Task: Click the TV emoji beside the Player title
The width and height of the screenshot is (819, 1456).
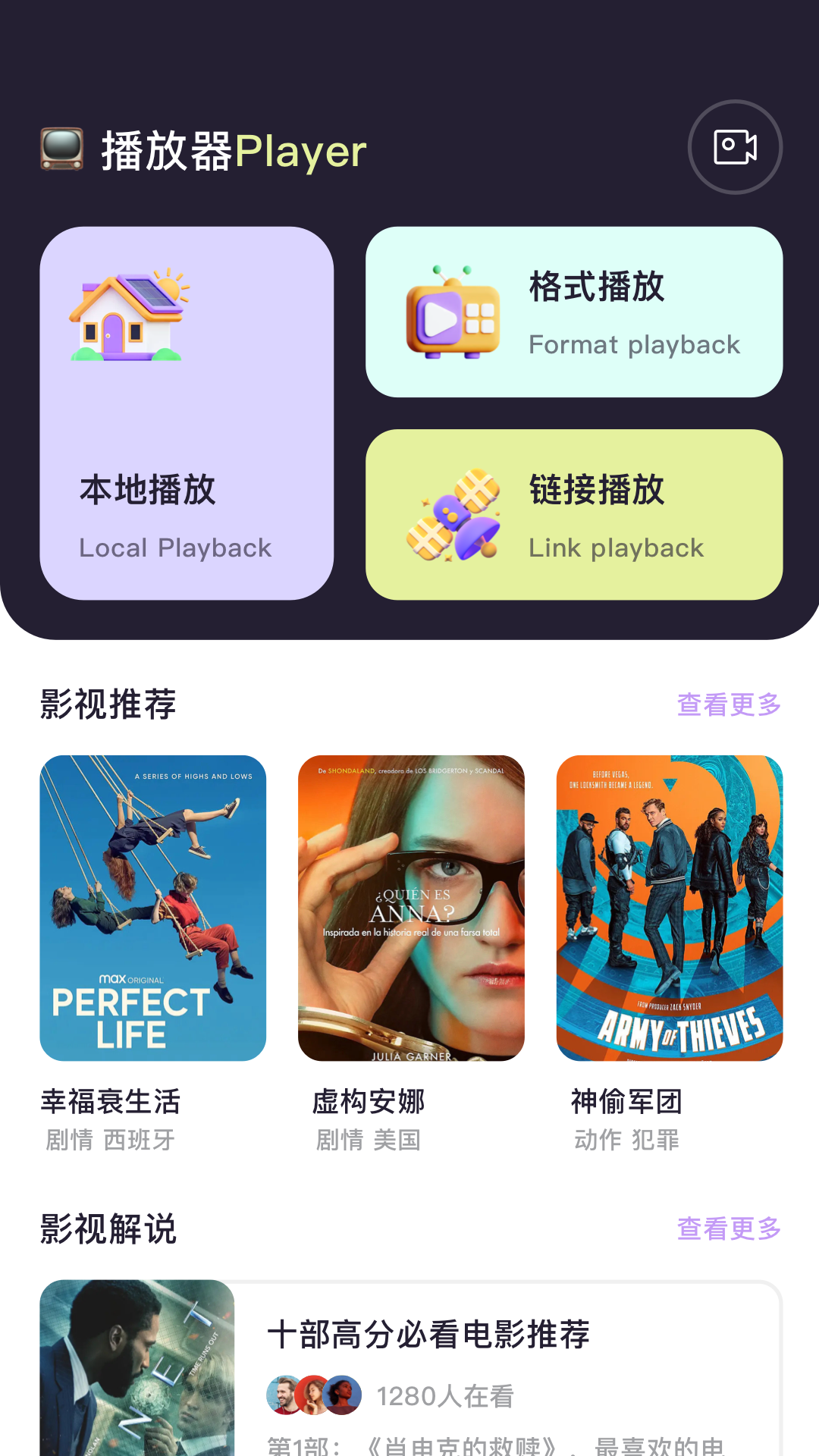Action: click(63, 149)
